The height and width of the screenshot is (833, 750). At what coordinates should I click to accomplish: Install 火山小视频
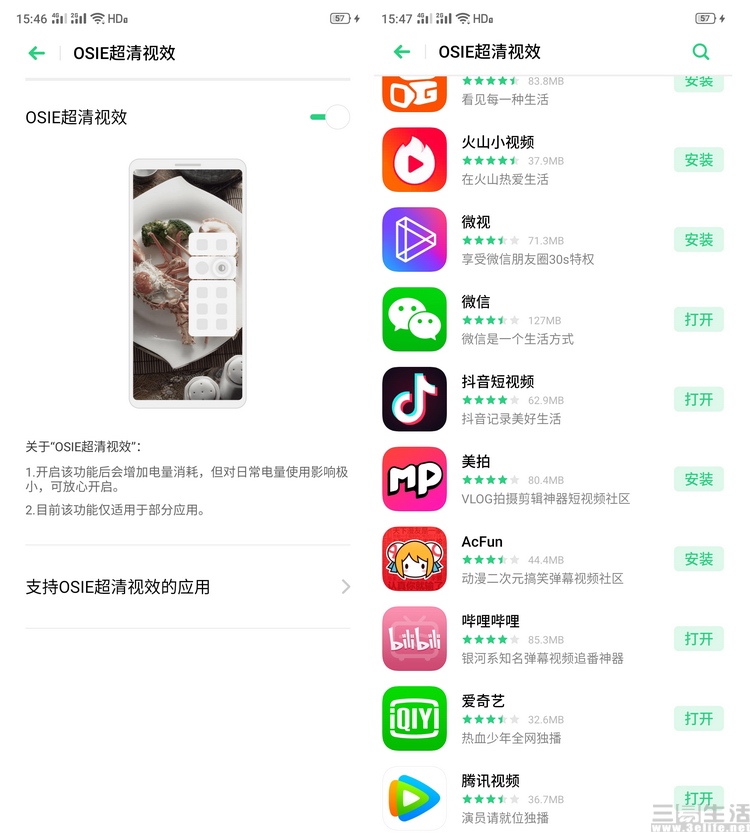[x=698, y=160]
